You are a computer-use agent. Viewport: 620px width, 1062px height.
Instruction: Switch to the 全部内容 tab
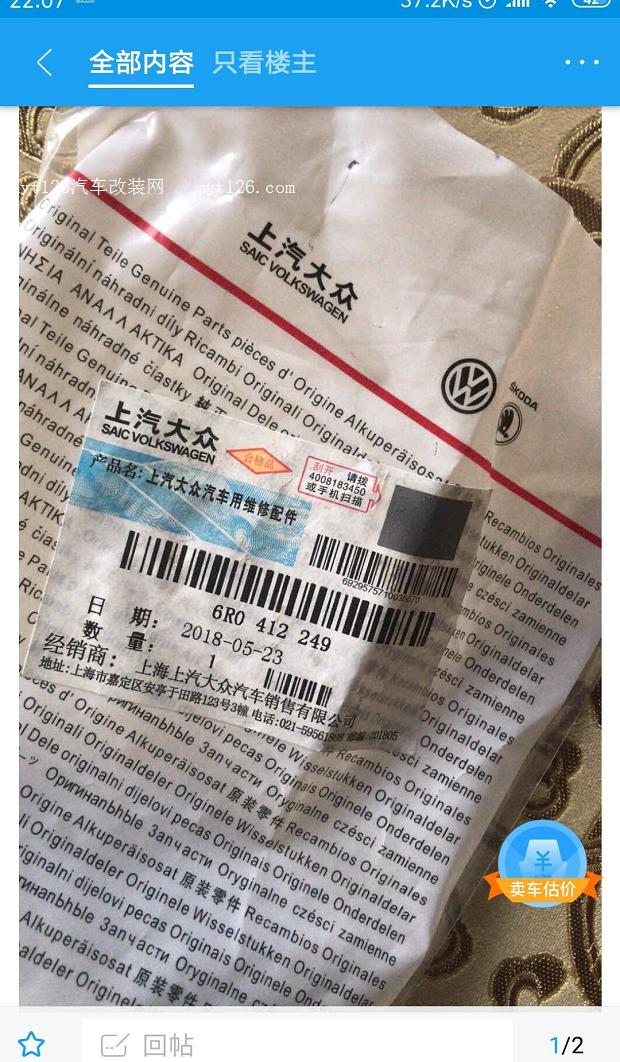click(x=141, y=63)
